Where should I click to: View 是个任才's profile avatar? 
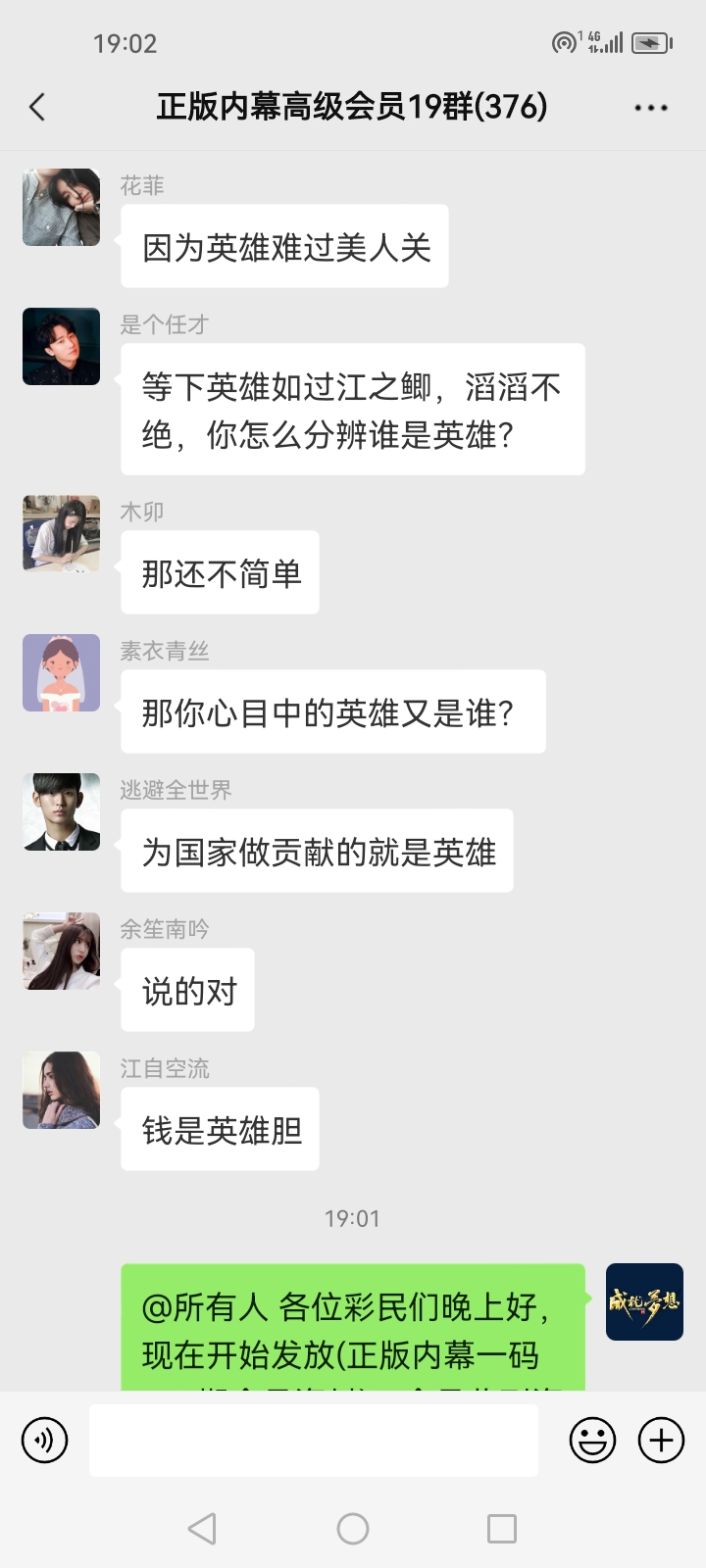(62, 346)
